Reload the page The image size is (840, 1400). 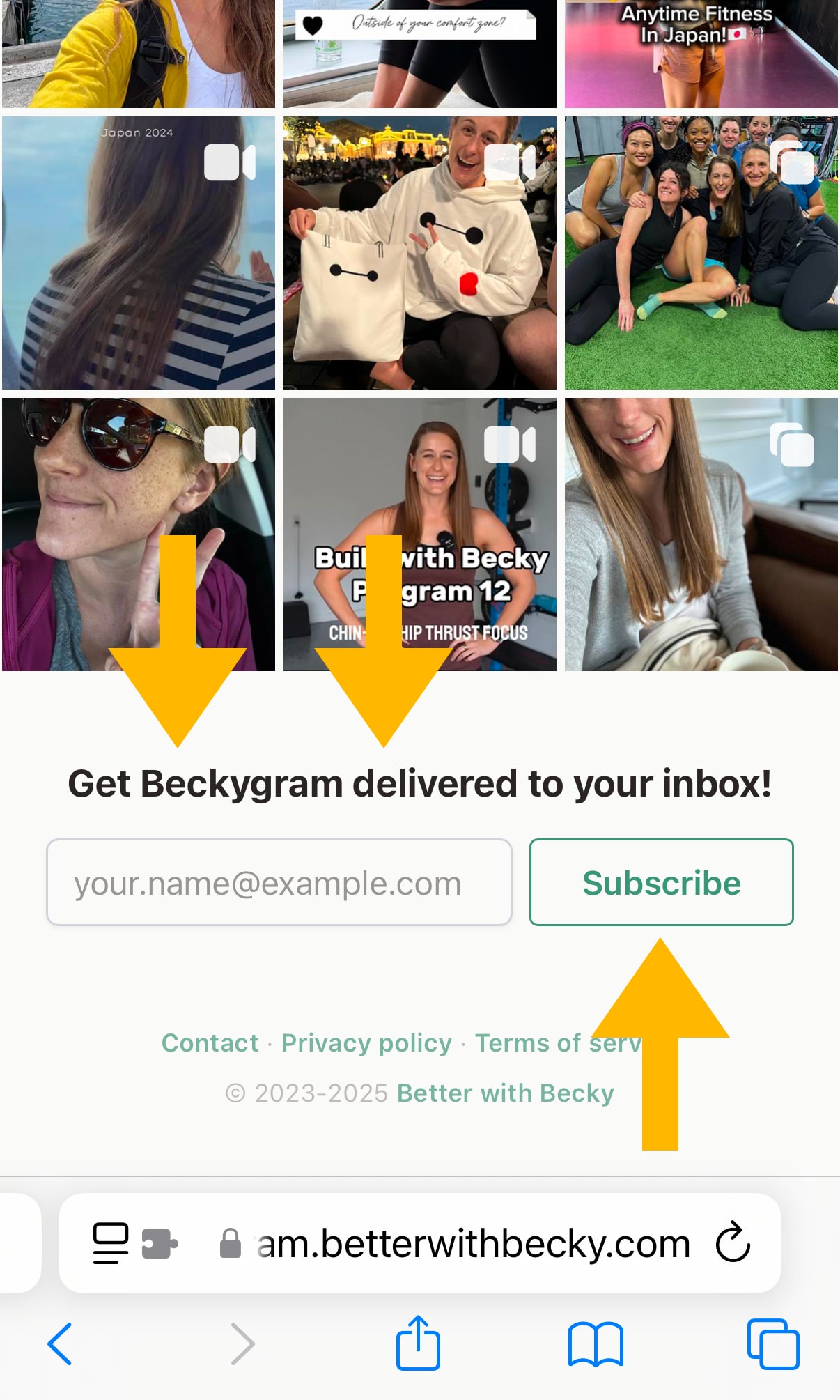click(733, 1242)
